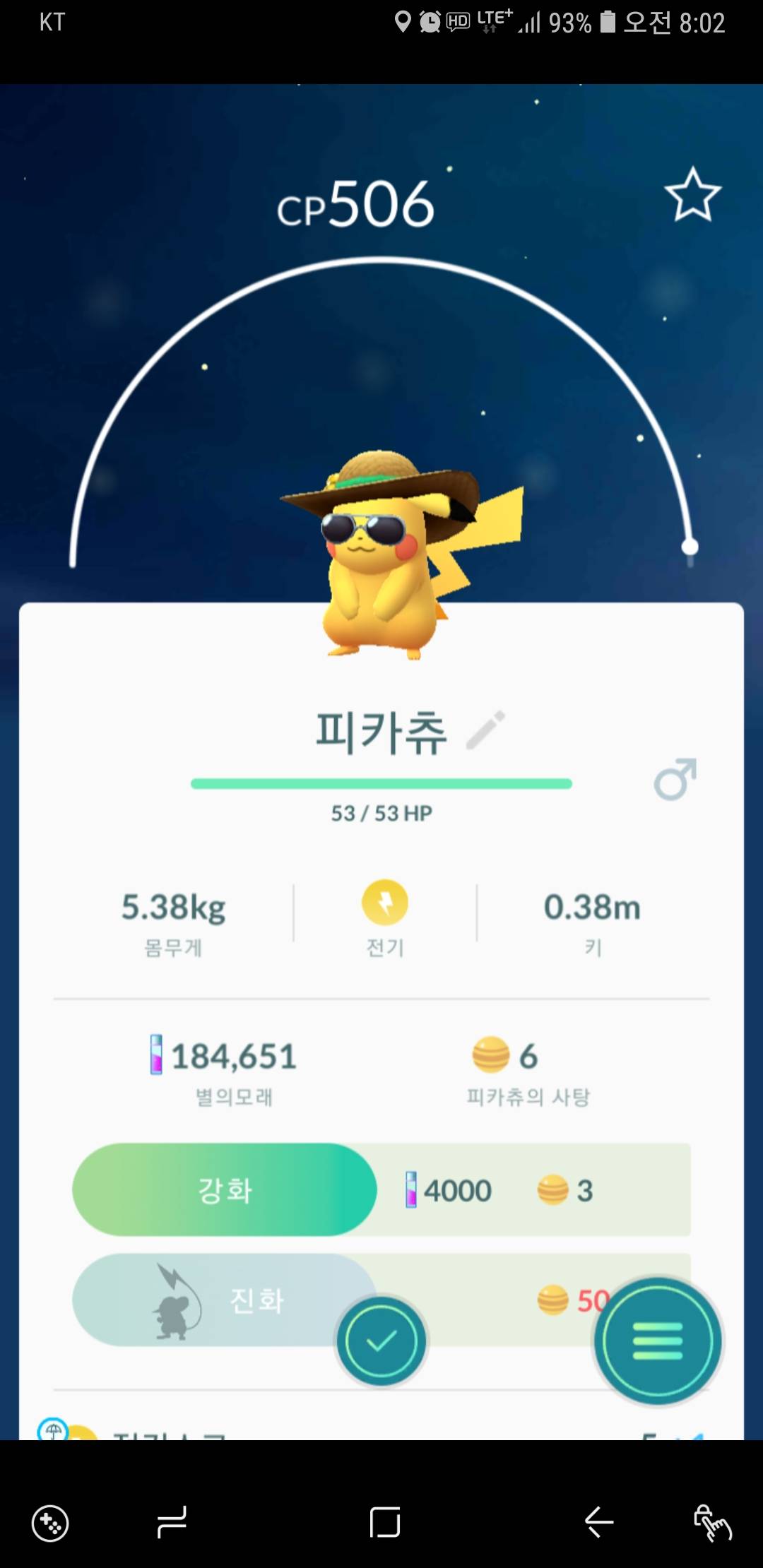
Task: Go back using the system back arrow
Action: [599, 1521]
